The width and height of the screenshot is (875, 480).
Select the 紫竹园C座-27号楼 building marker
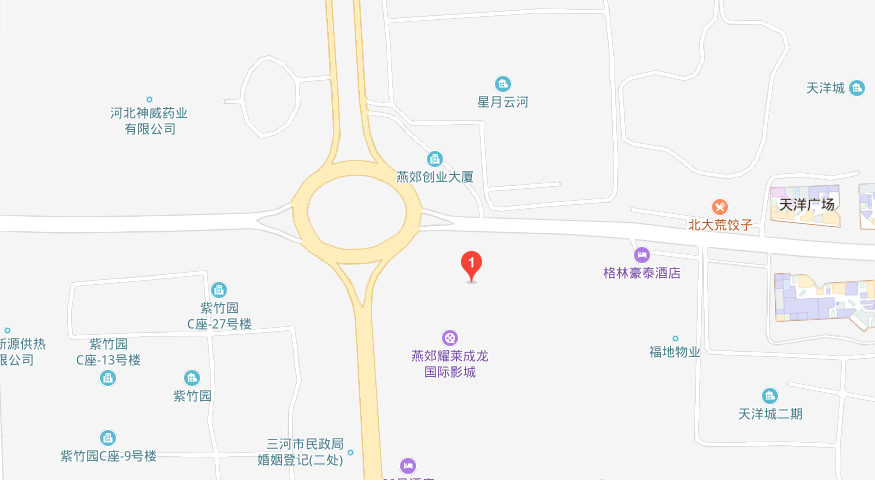pyautogui.click(x=220, y=290)
